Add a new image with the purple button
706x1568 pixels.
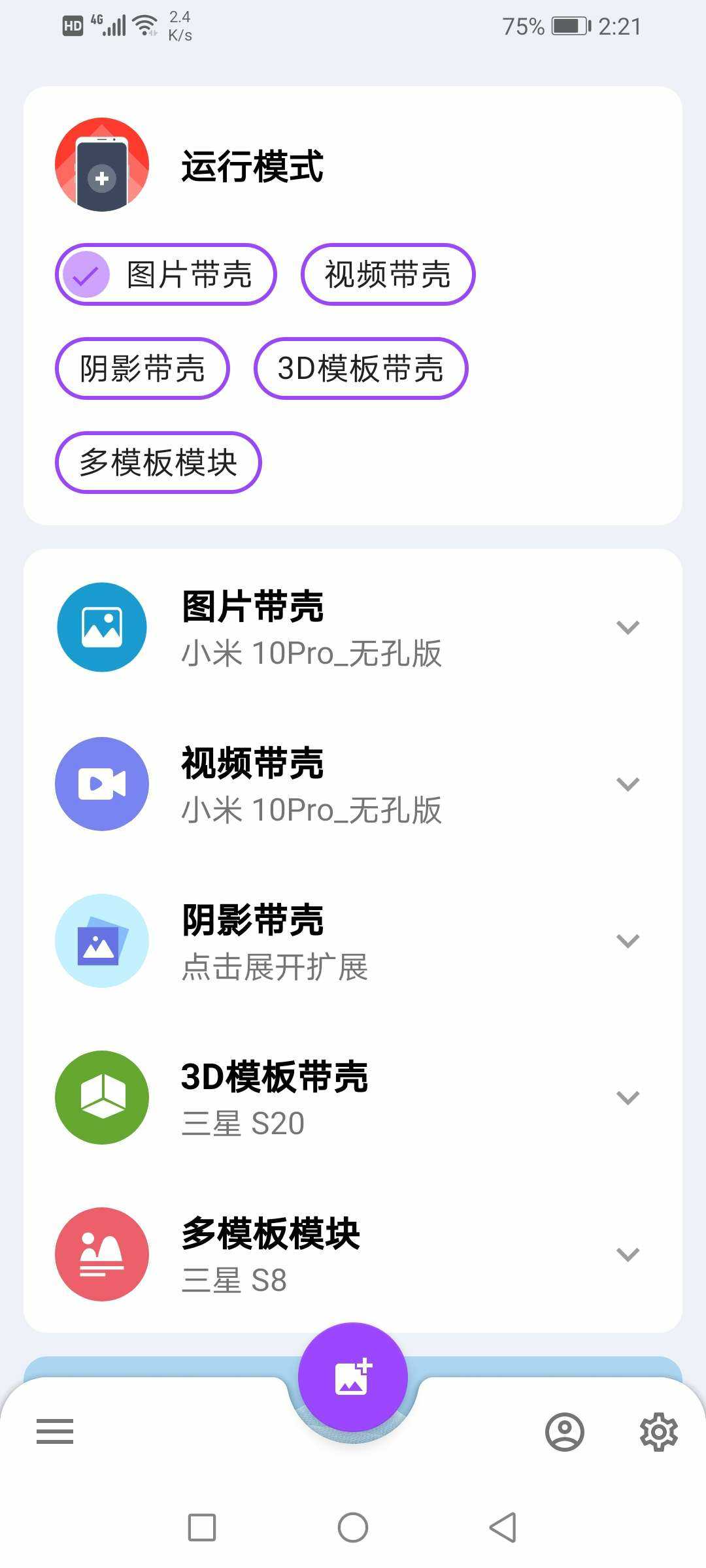(x=353, y=1377)
